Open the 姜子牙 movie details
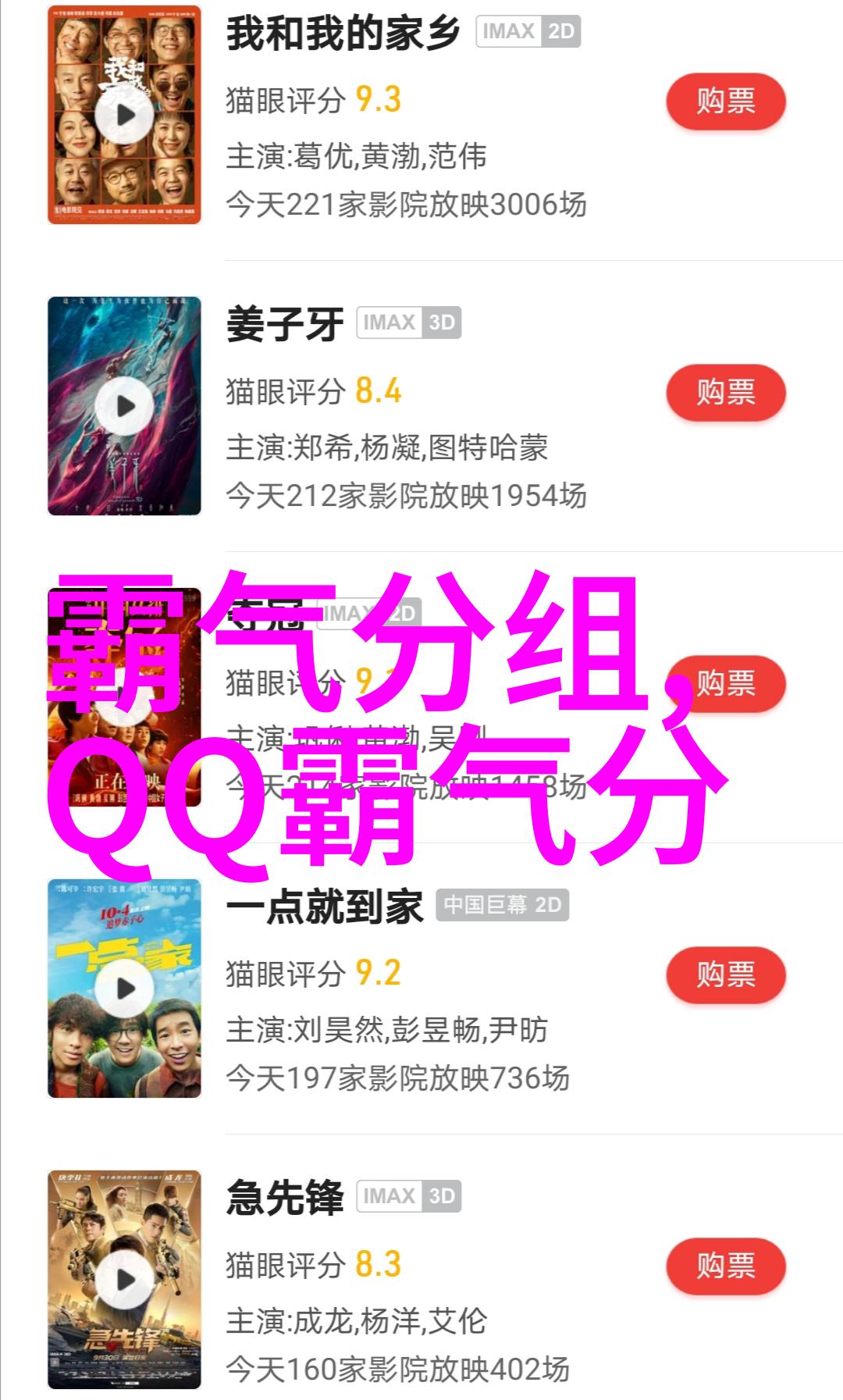 pos(284,325)
